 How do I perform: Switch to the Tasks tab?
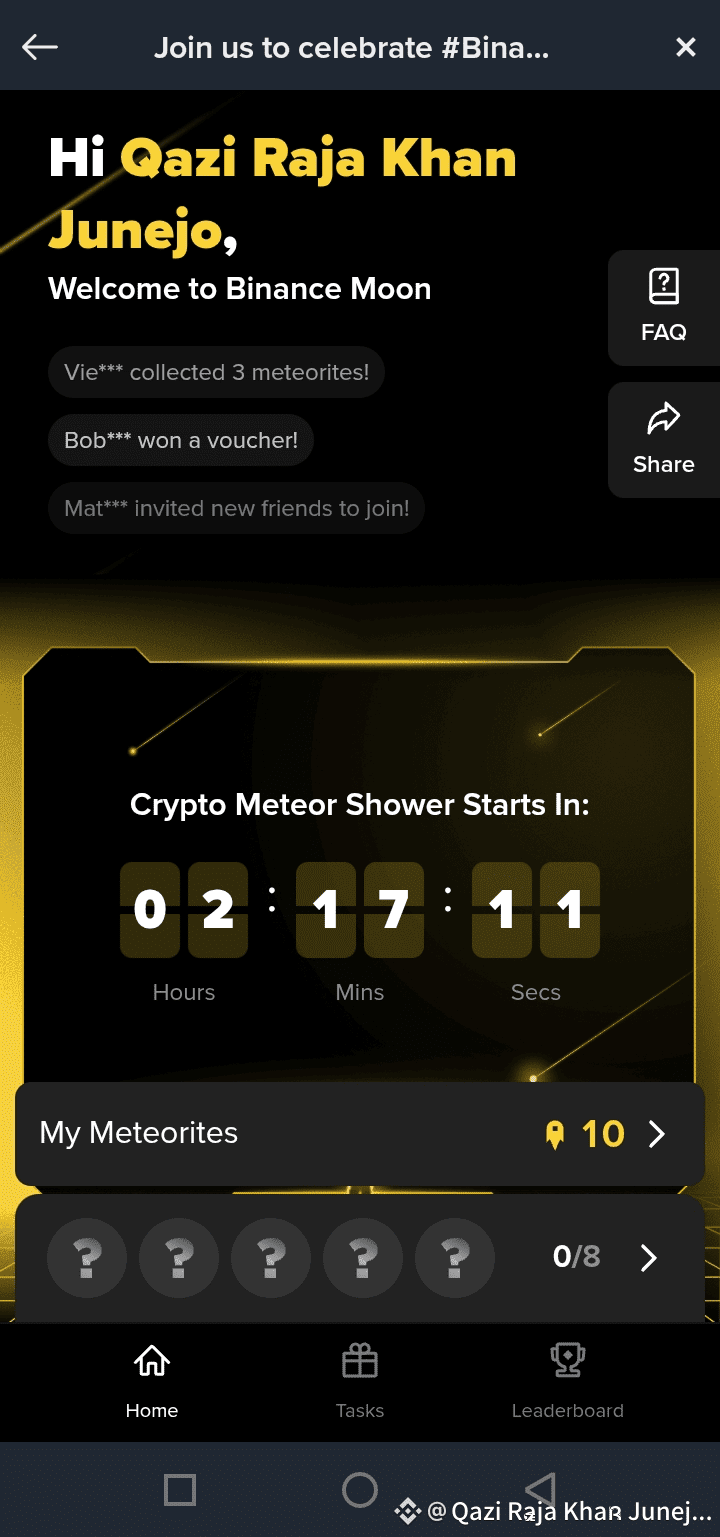(360, 1382)
